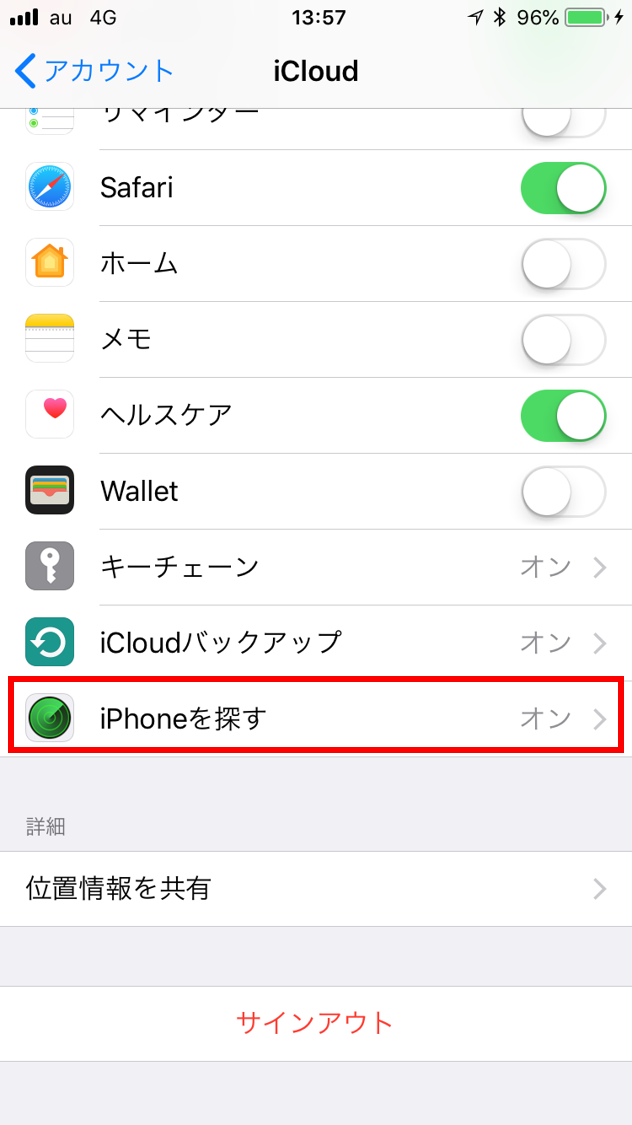Turn on the メモ switch

tap(563, 340)
